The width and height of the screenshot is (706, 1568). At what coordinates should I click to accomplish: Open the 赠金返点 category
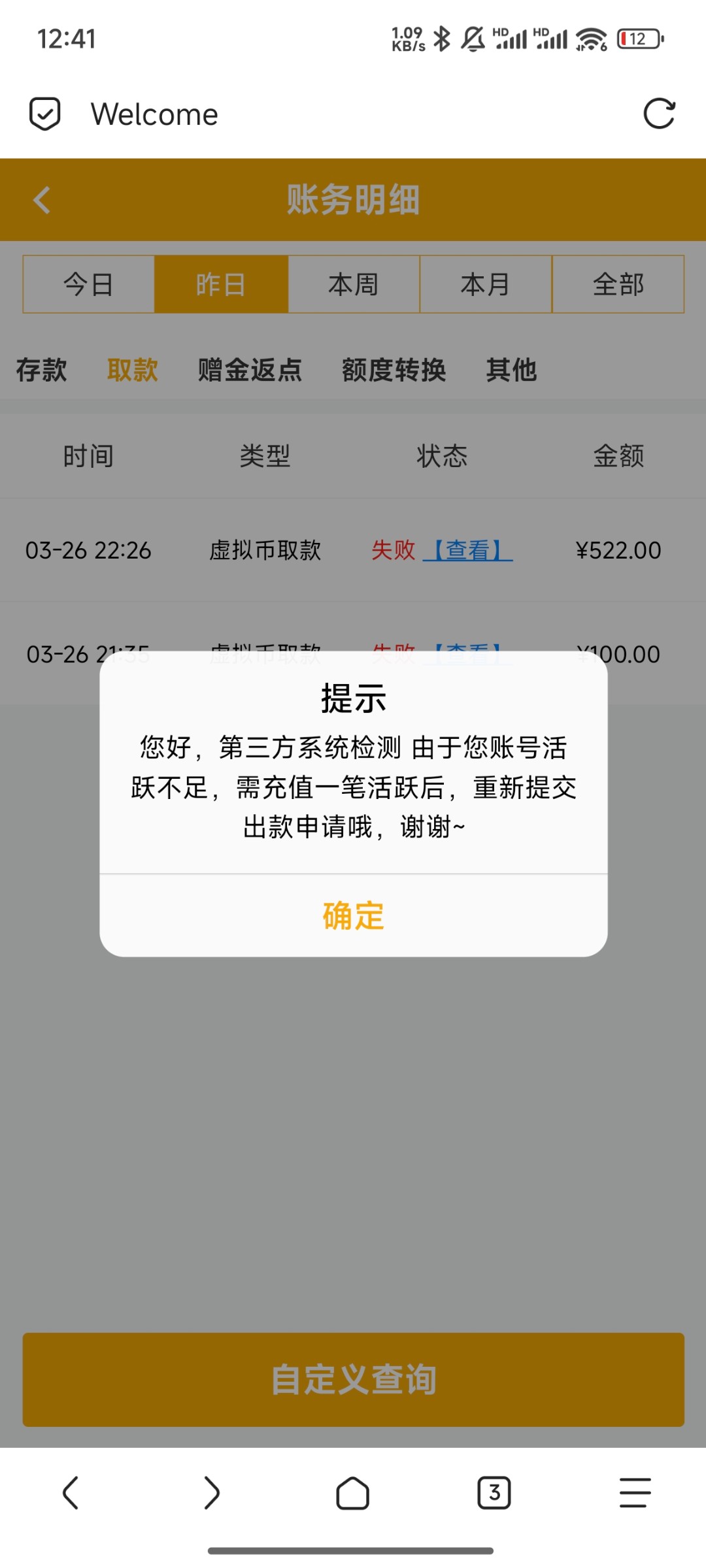coord(250,370)
